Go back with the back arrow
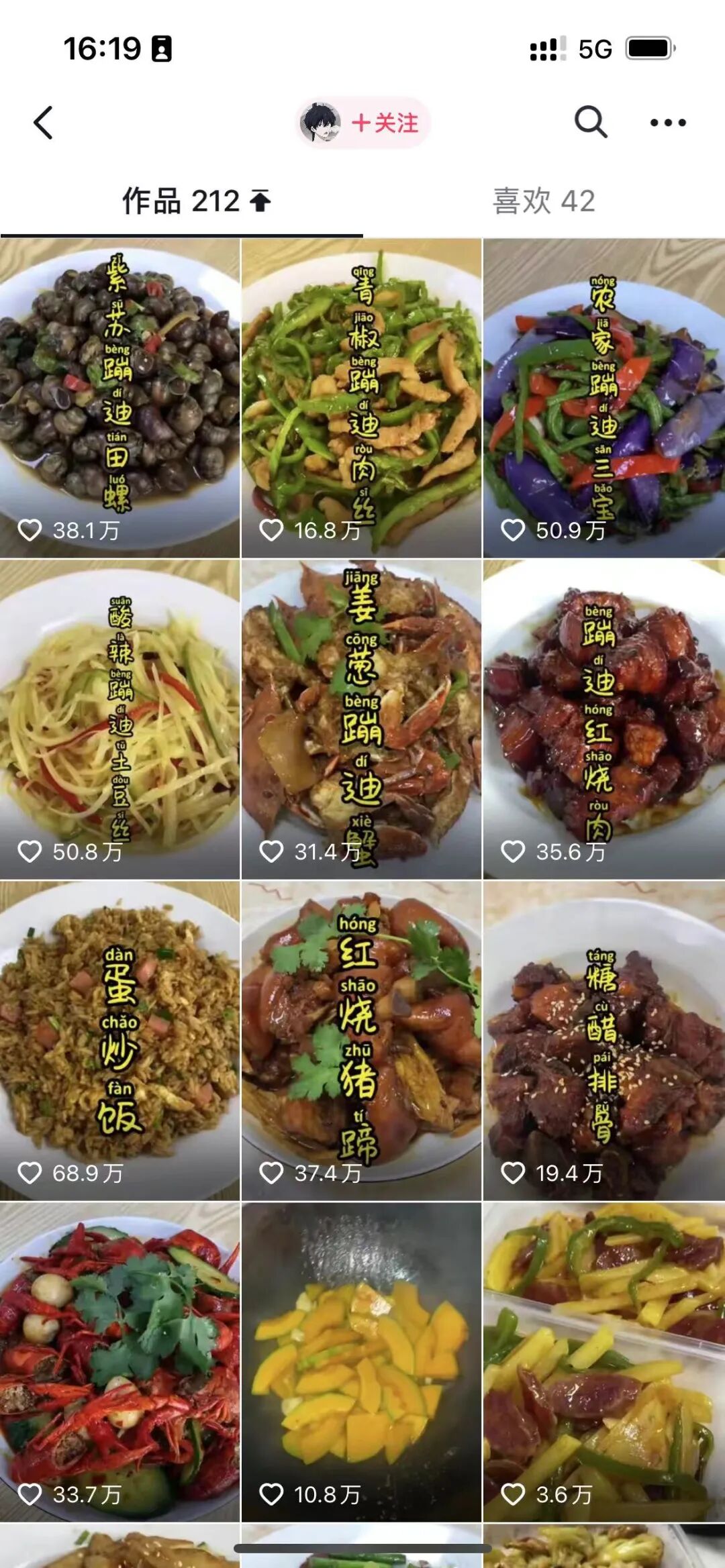Screen dimensions: 725x1568 coord(44,123)
